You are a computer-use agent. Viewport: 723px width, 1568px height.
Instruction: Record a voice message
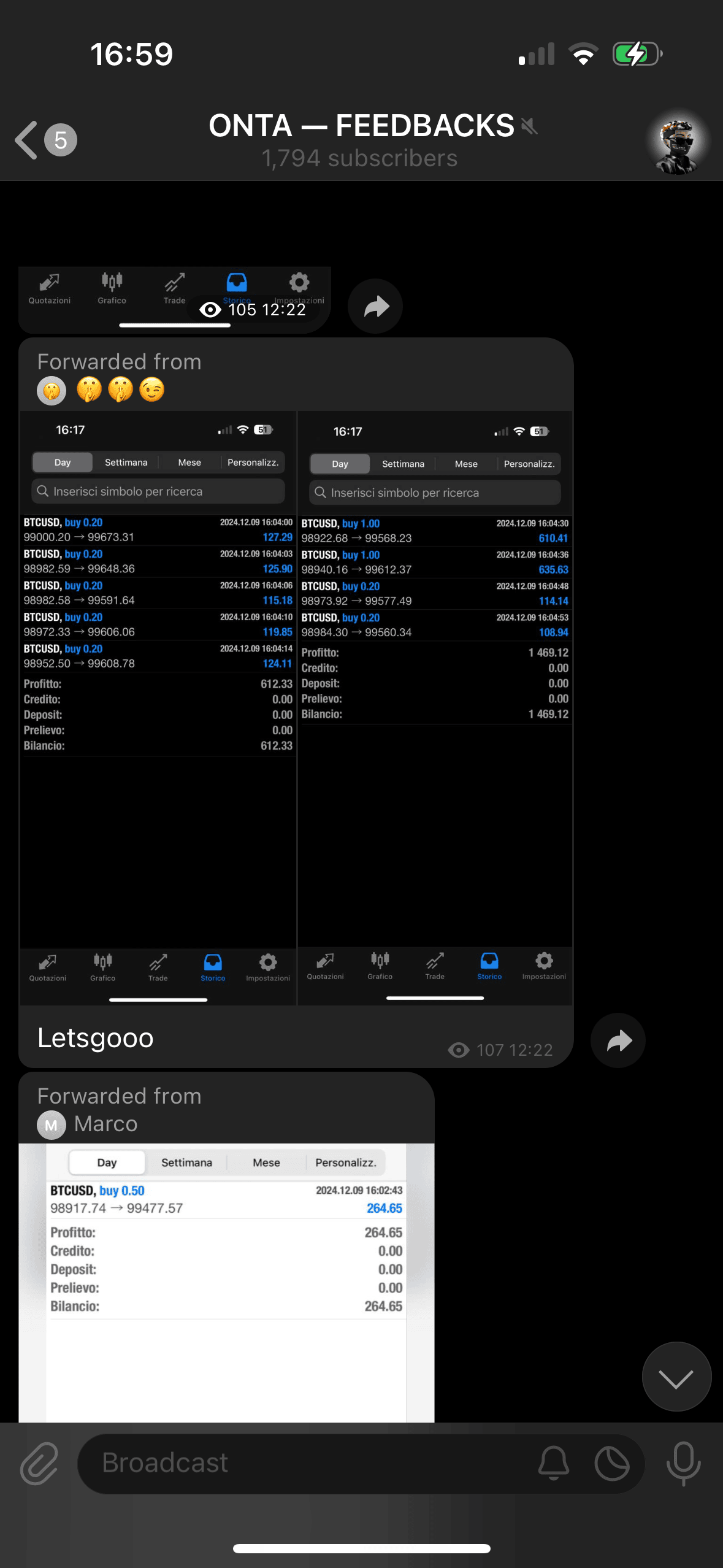pyautogui.click(x=683, y=1464)
